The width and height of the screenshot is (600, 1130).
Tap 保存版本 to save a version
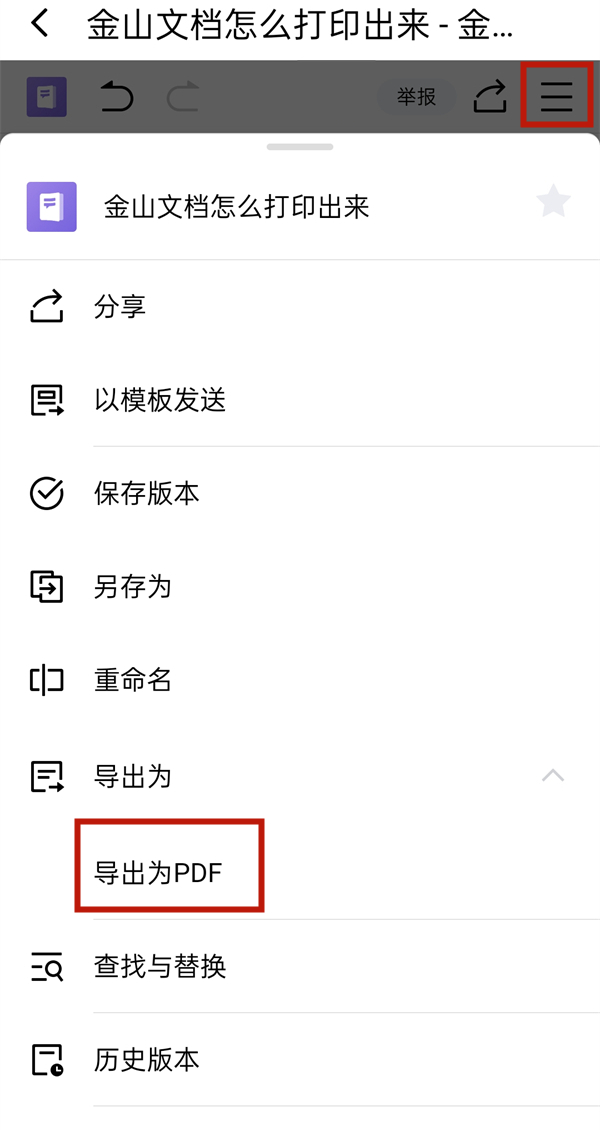[147, 494]
